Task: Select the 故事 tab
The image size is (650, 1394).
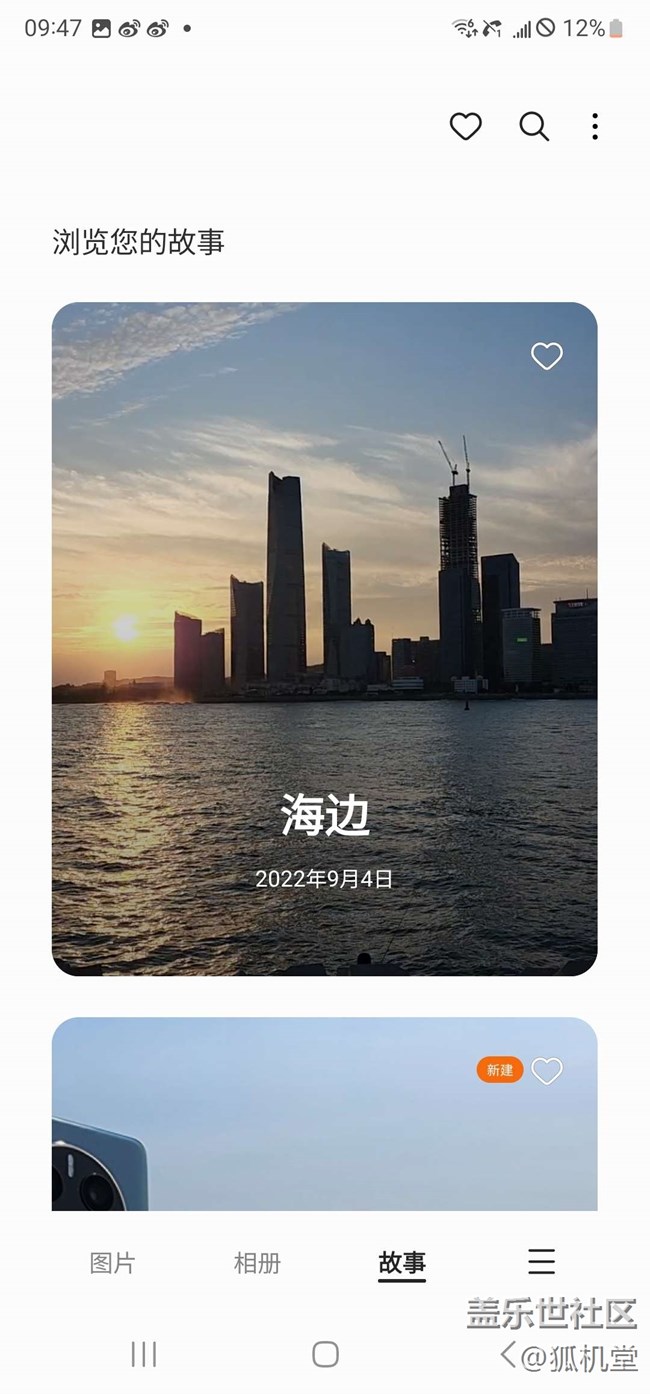Action: click(402, 1263)
